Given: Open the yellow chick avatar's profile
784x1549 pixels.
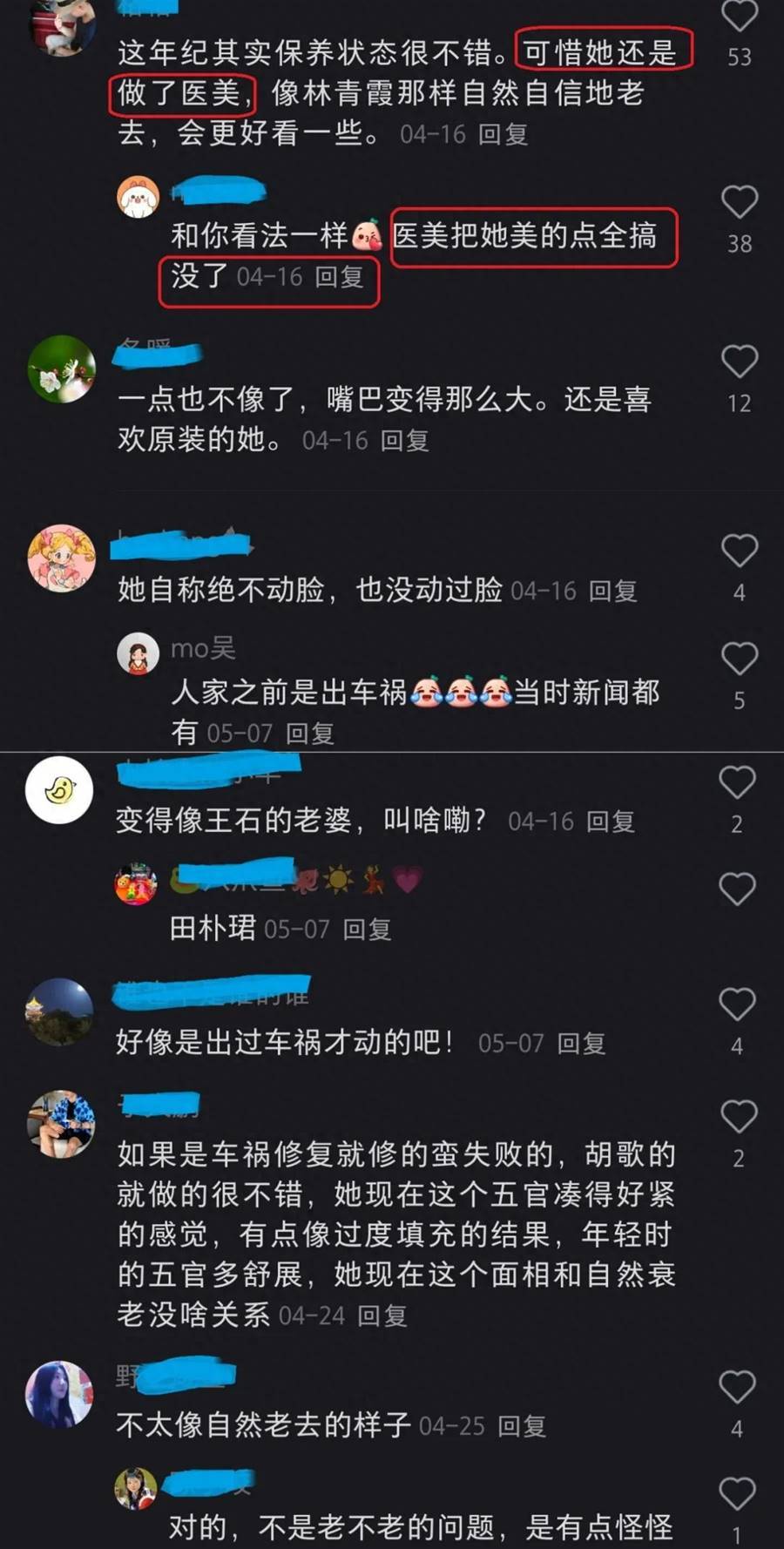Looking at the screenshot, I should tap(59, 791).
